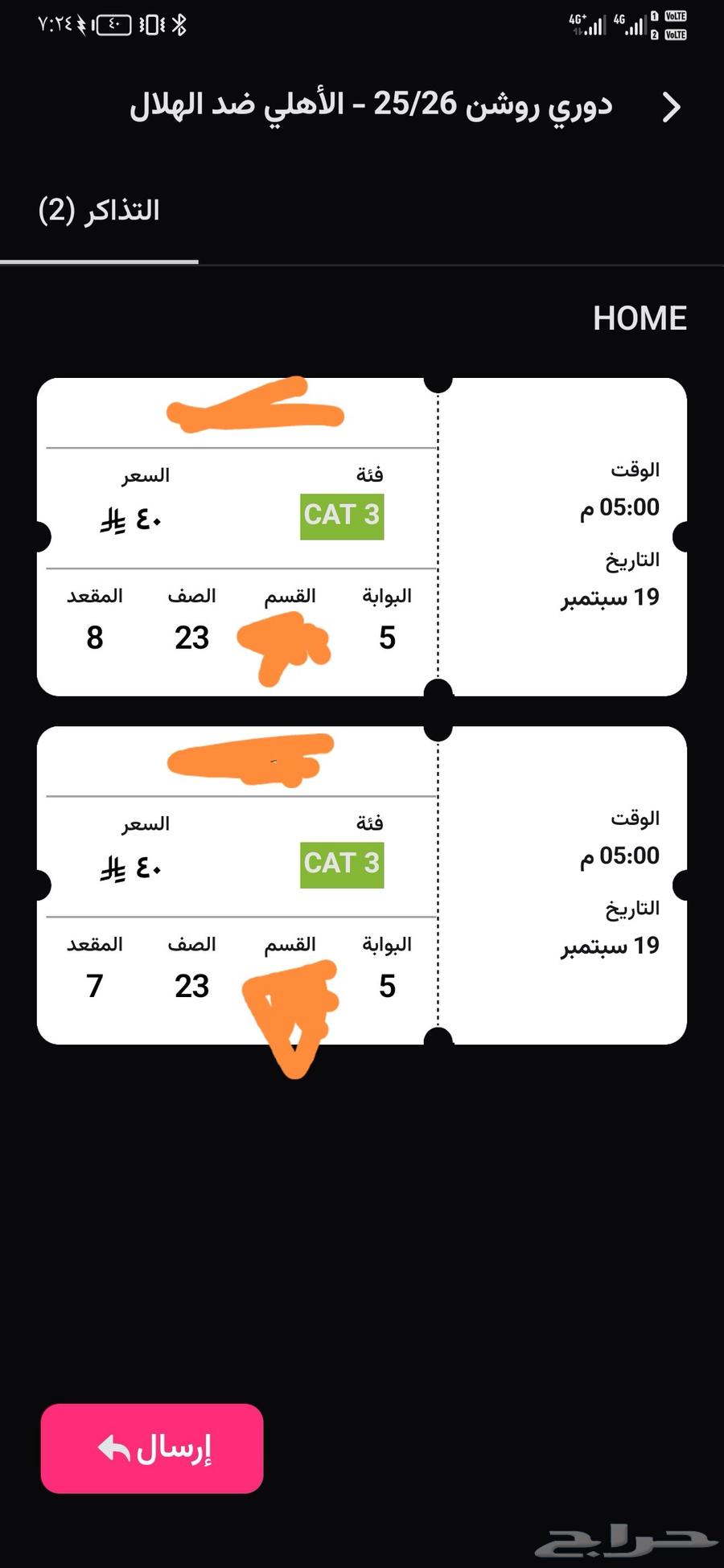Tap the vibrate mode icon in status bar
724x1568 pixels.
[151, 24]
